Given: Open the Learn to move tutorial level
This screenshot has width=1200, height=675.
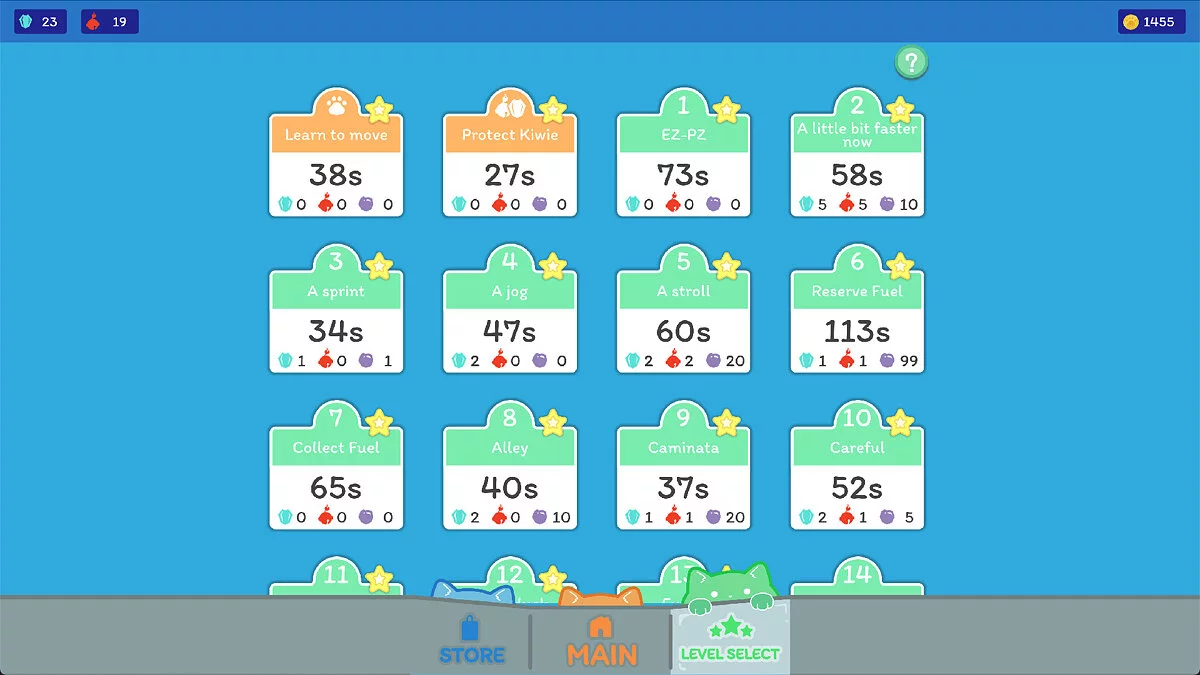Looking at the screenshot, I should point(336,165).
